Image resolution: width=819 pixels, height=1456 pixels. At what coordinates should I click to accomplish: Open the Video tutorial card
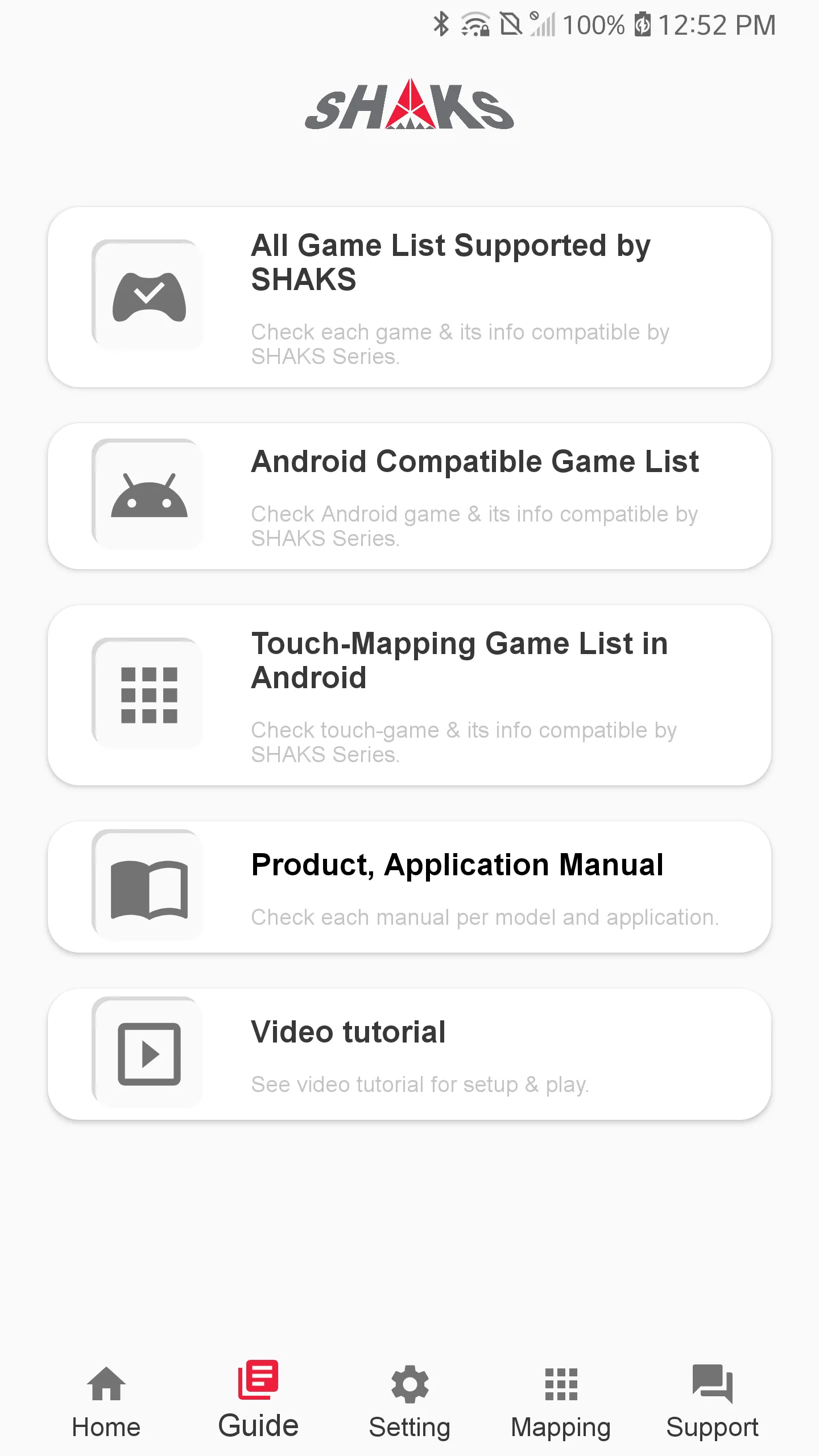click(x=409, y=1054)
